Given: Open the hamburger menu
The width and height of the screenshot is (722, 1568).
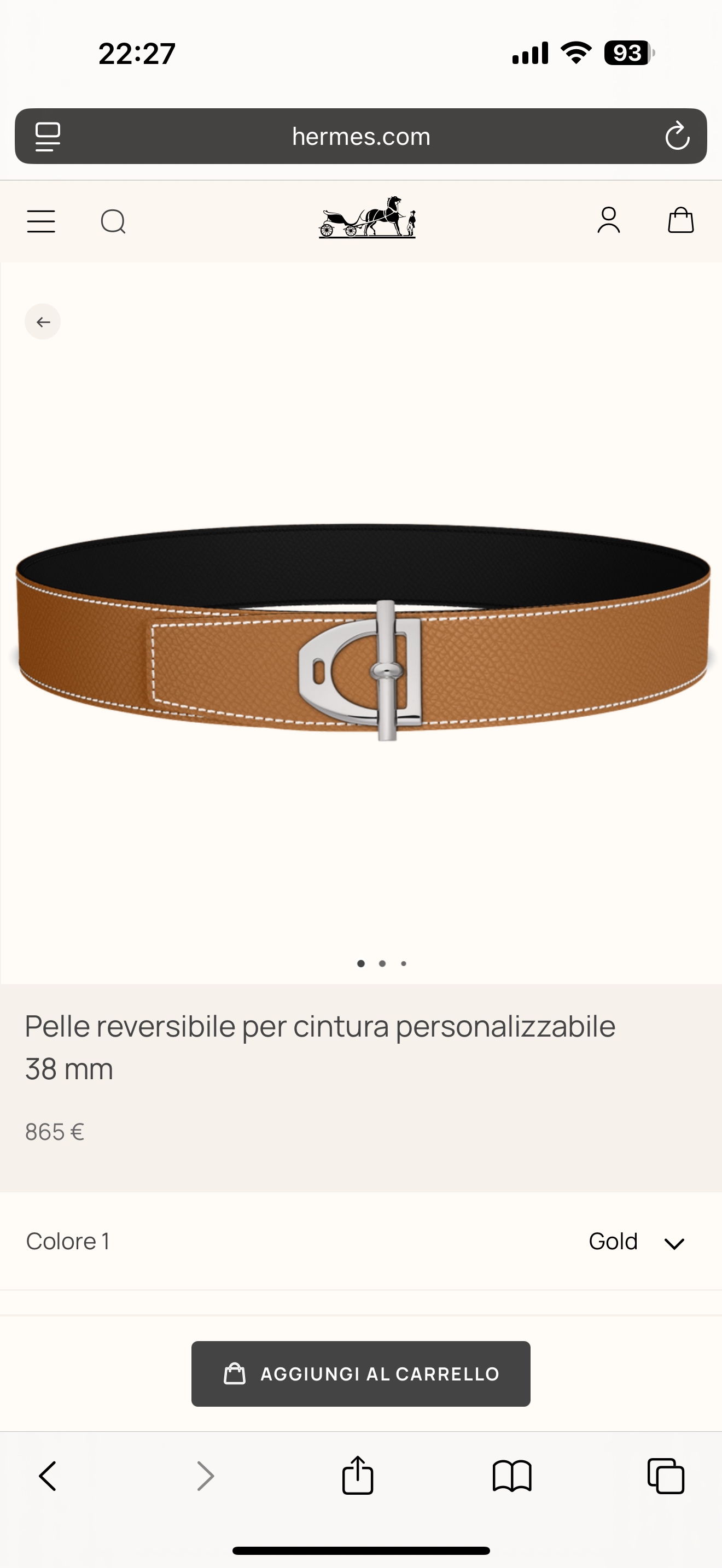Looking at the screenshot, I should (x=41, y=221).
